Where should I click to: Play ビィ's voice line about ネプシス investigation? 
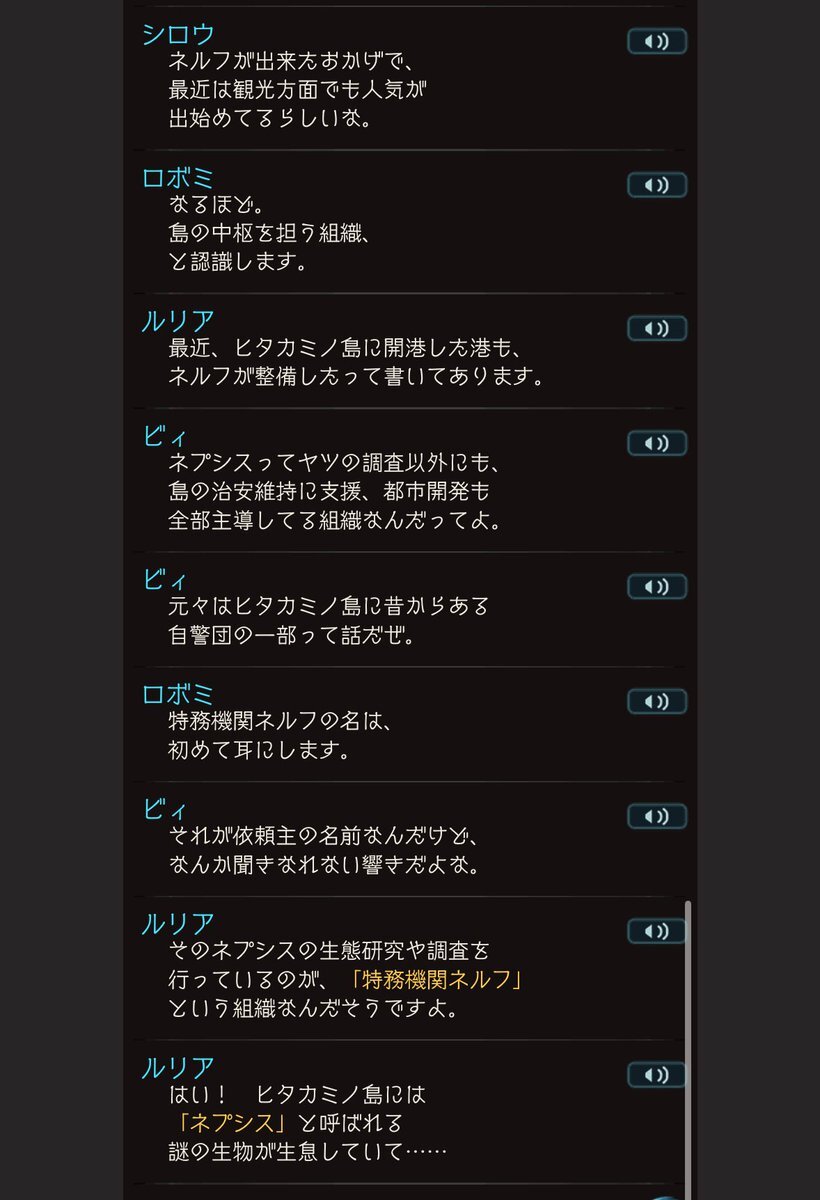pyautogui.click(x=657, y=443)
